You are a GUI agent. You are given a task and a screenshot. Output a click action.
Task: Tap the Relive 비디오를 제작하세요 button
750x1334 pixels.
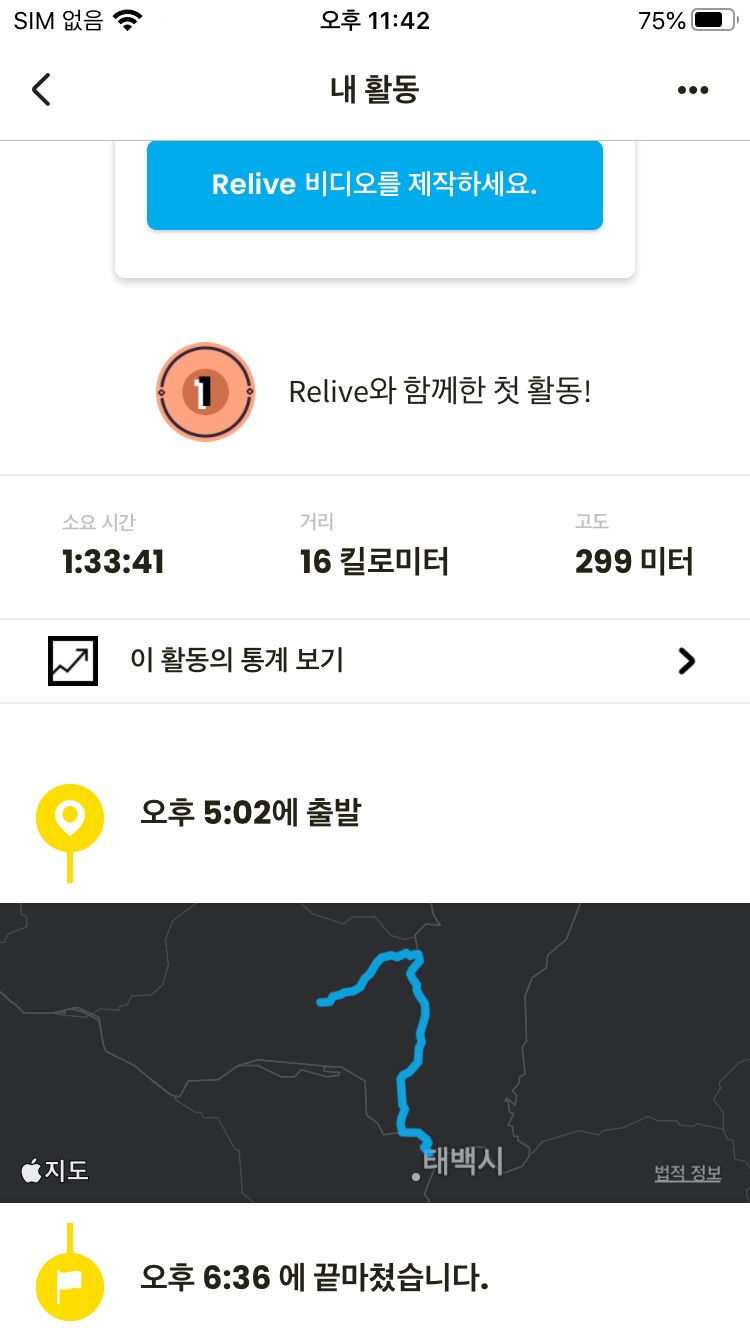(x=375, y=185)
